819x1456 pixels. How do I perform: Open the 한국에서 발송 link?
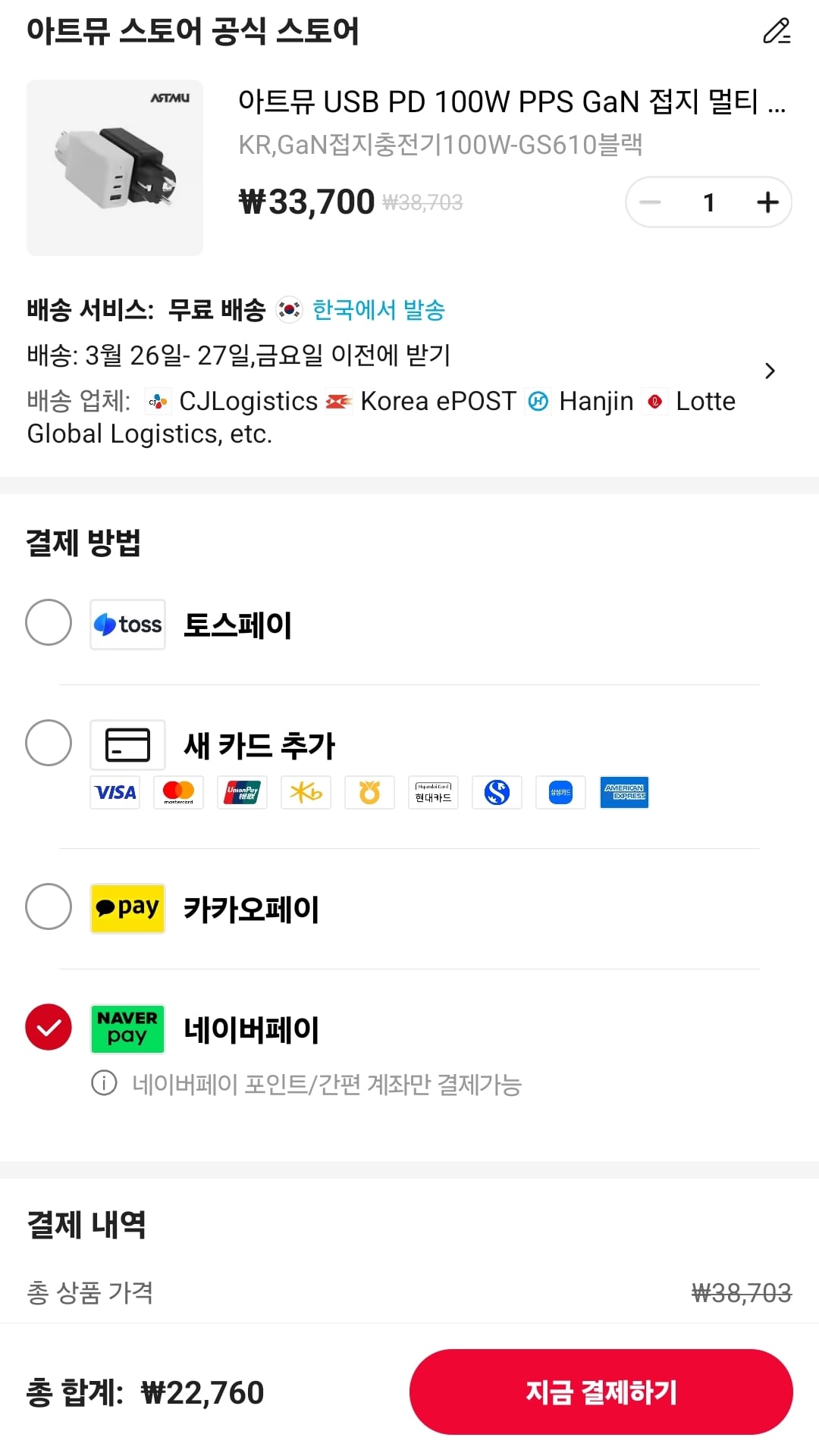pyautogui.click(x=378, y=310)
